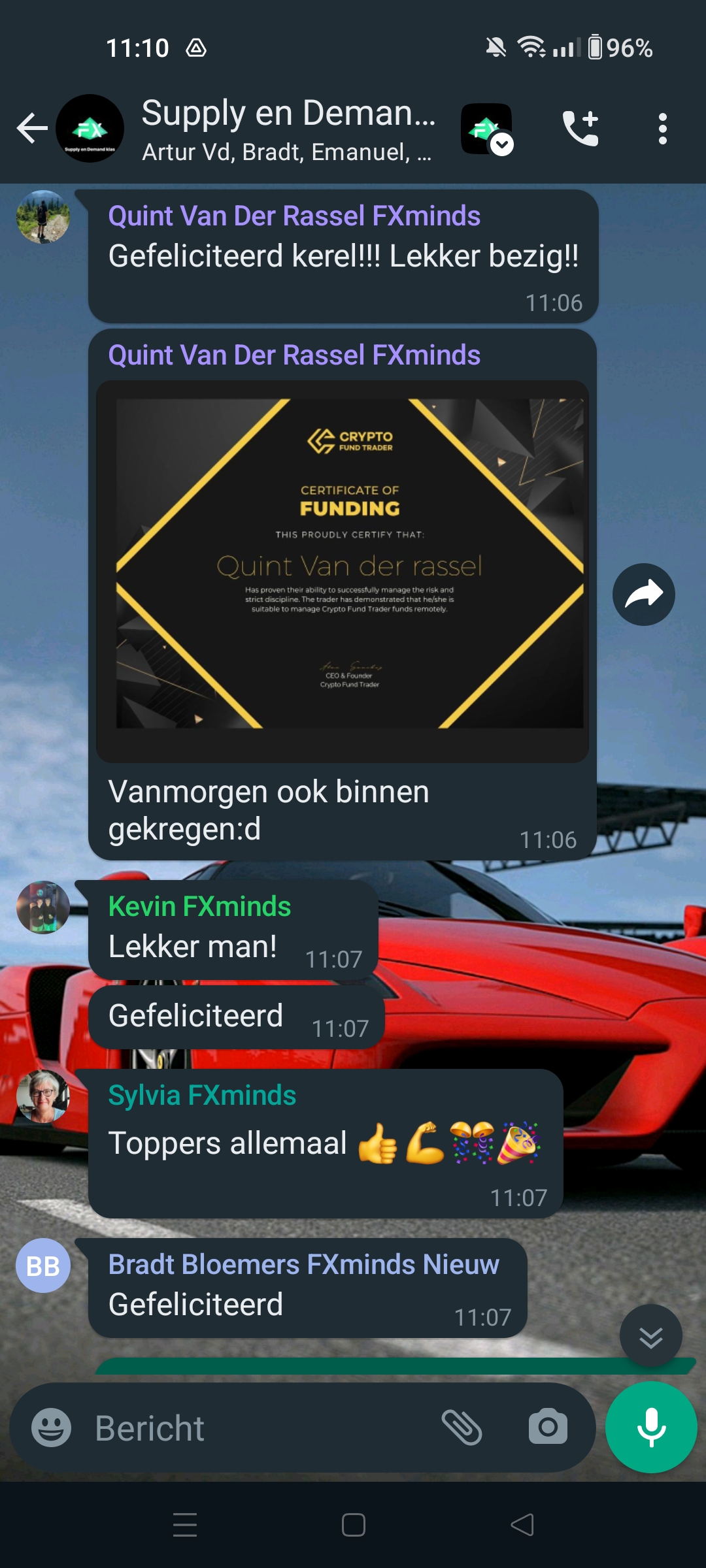
Task: Jump to the latest messages
Action: [651, 1336]
